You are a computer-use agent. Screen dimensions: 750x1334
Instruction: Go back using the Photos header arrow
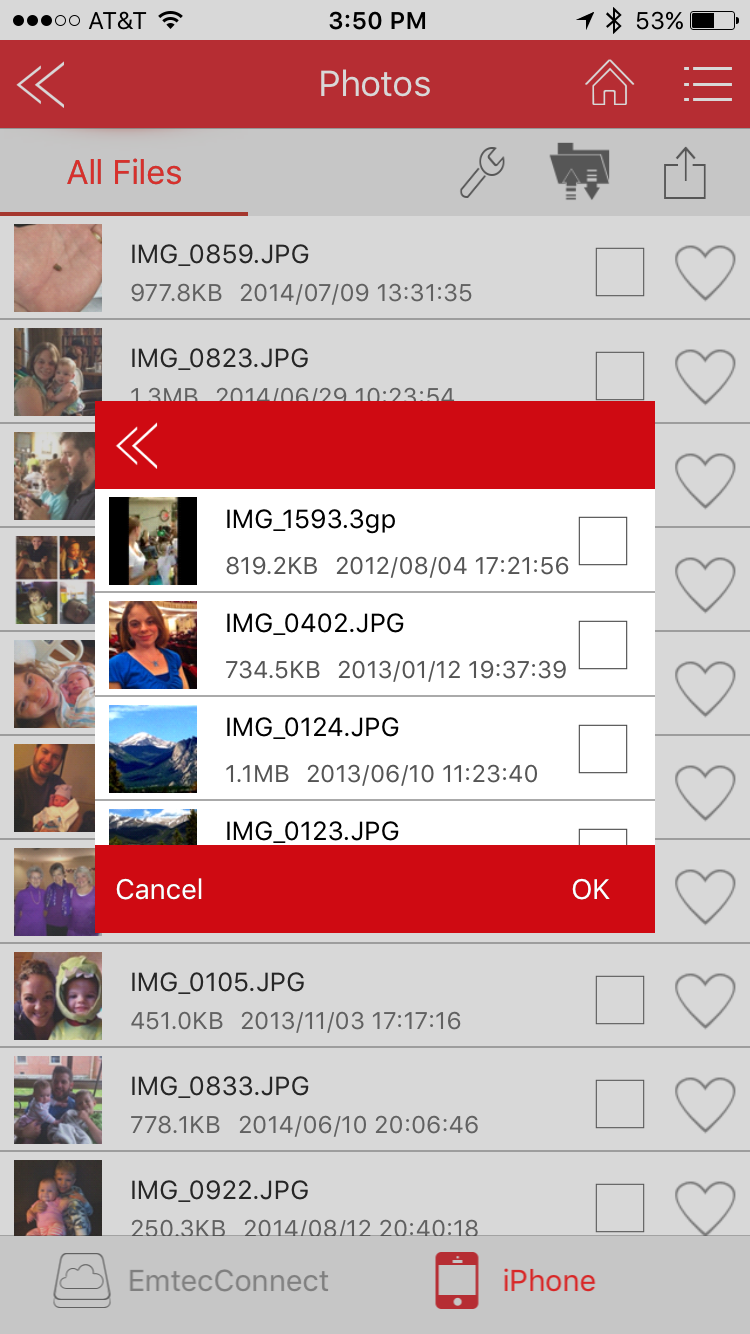pos(41,84)
